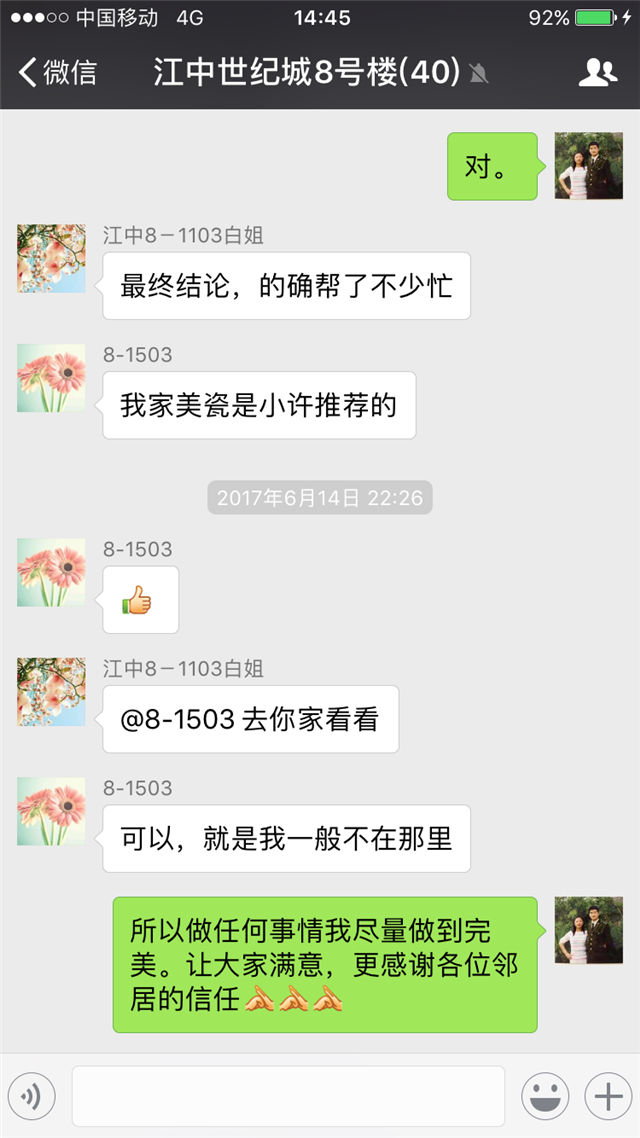Open the group members and info icon
This screenshot has width=640, height=1138.
point(597,73)
